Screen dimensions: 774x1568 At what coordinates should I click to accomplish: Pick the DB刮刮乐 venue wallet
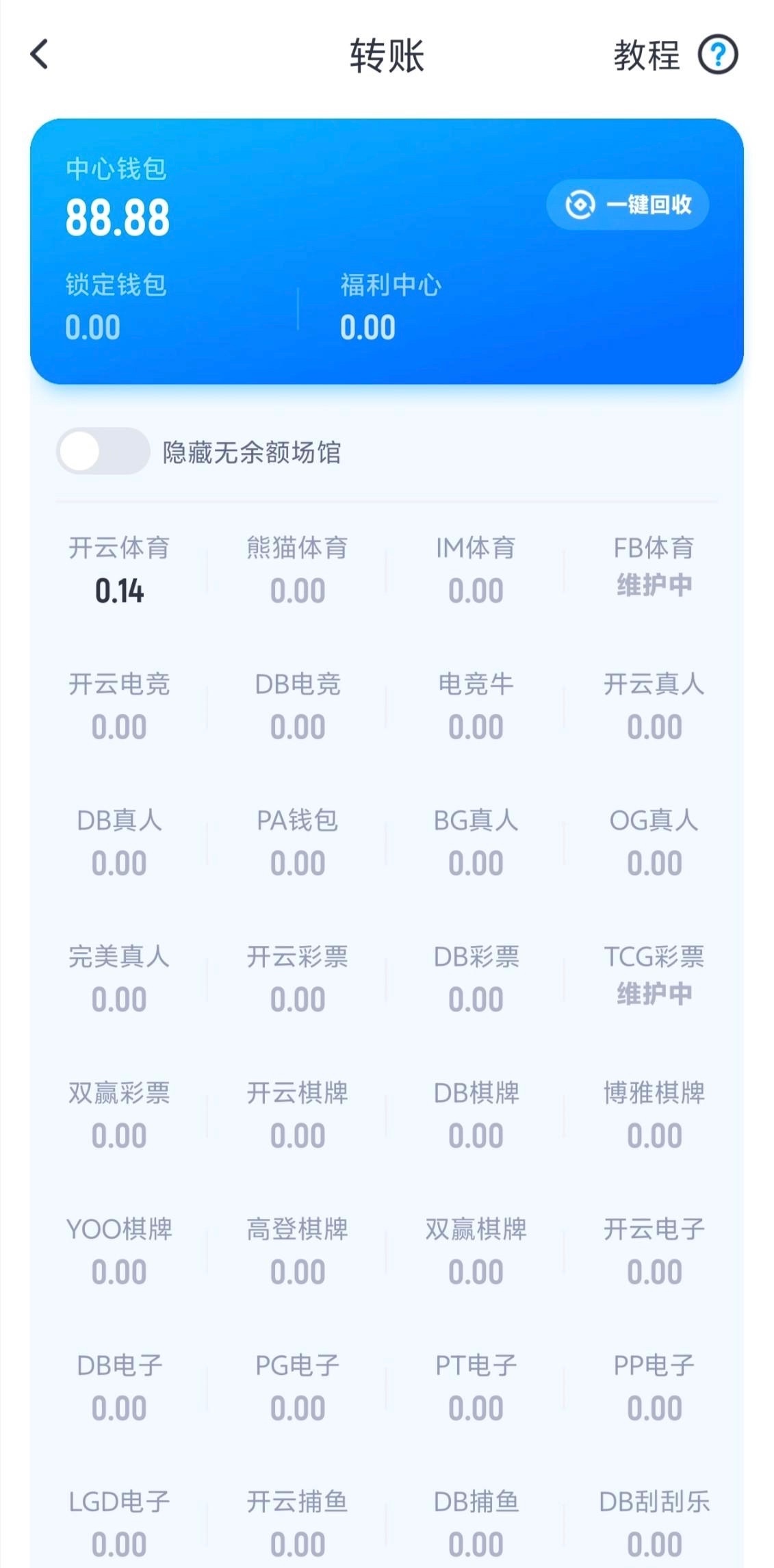(654, 1523)
